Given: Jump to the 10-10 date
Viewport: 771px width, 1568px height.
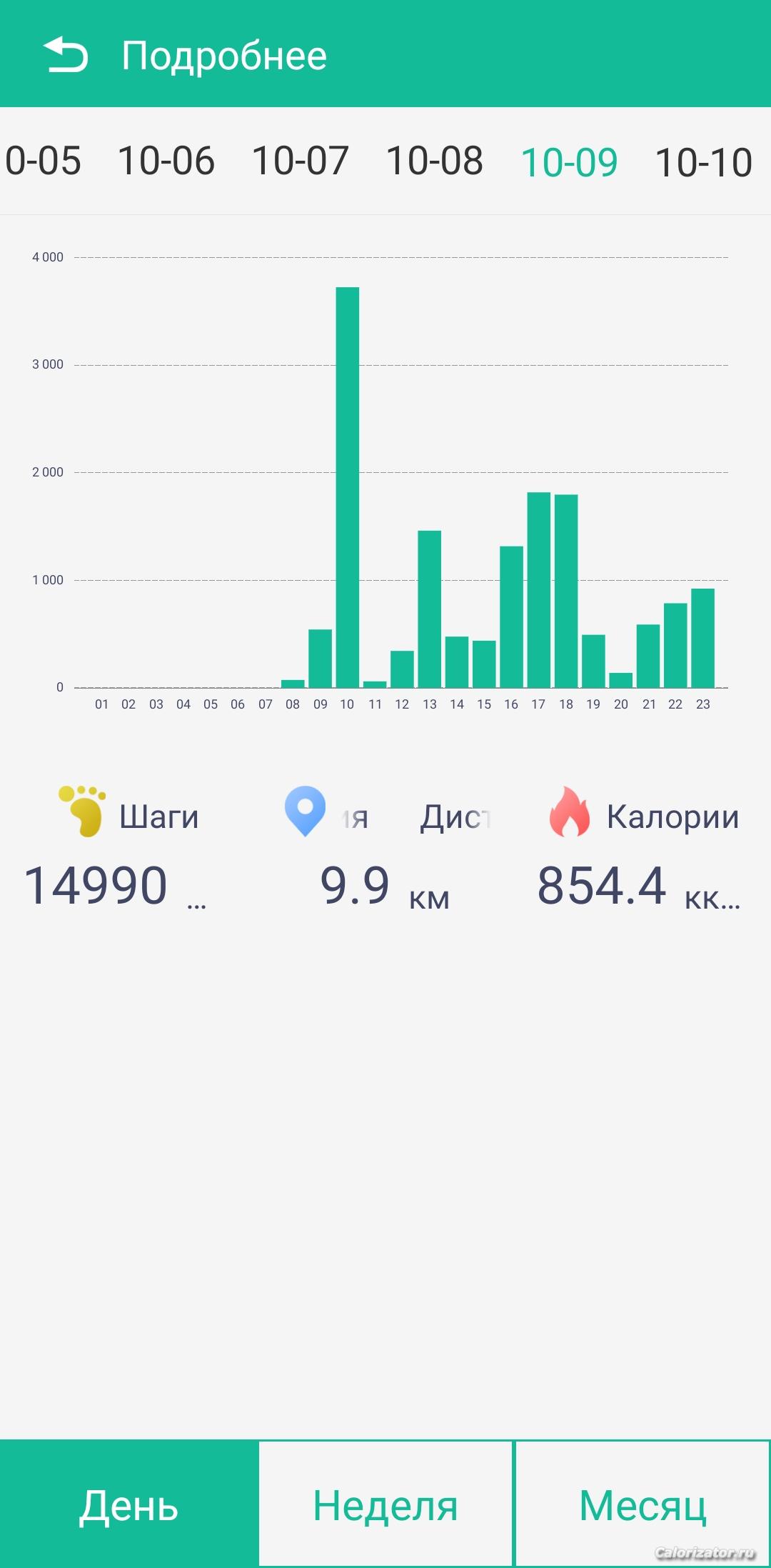Looking at the screenshot, I should (x=703, y=162).
